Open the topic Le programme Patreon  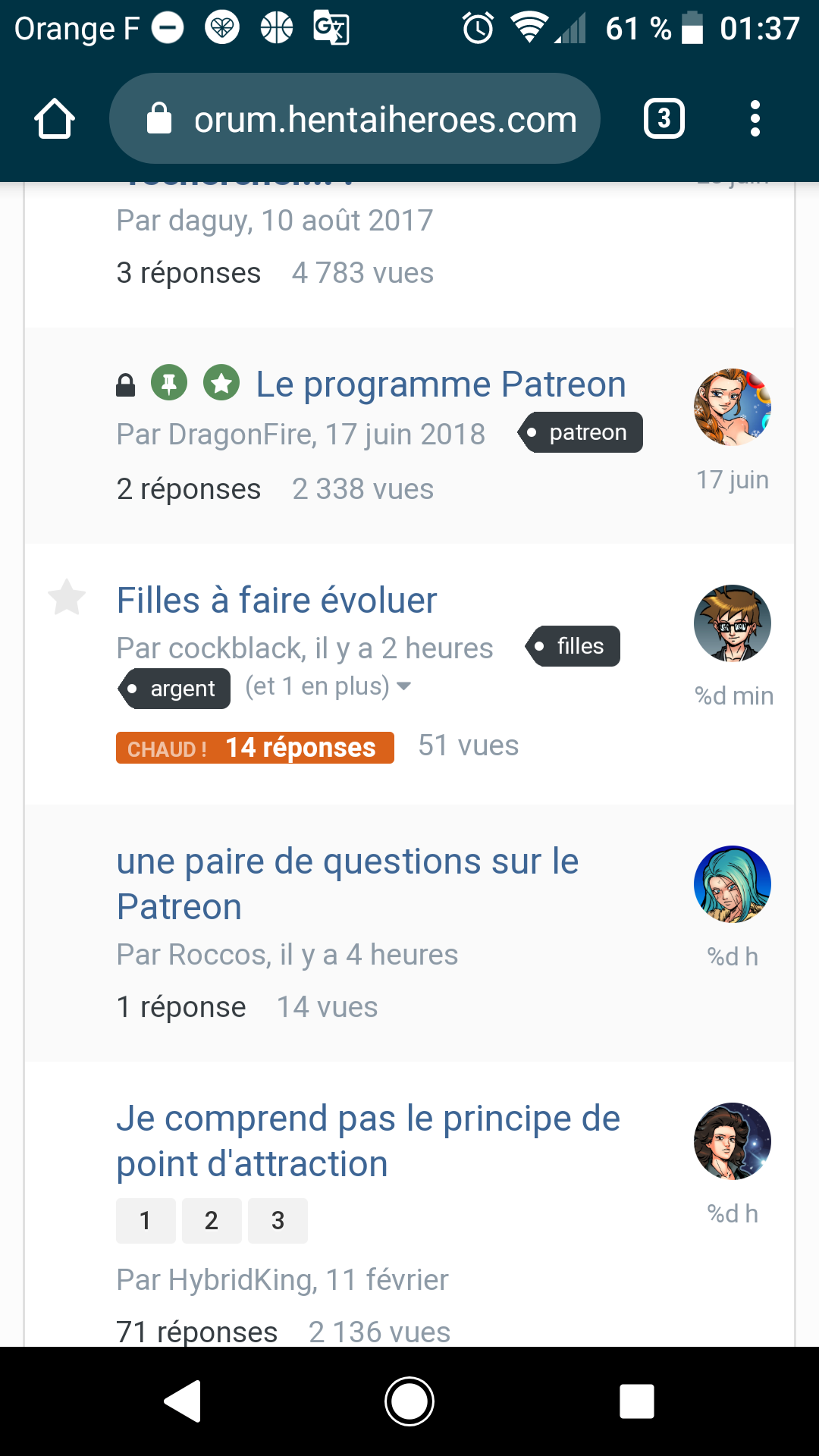441,384
